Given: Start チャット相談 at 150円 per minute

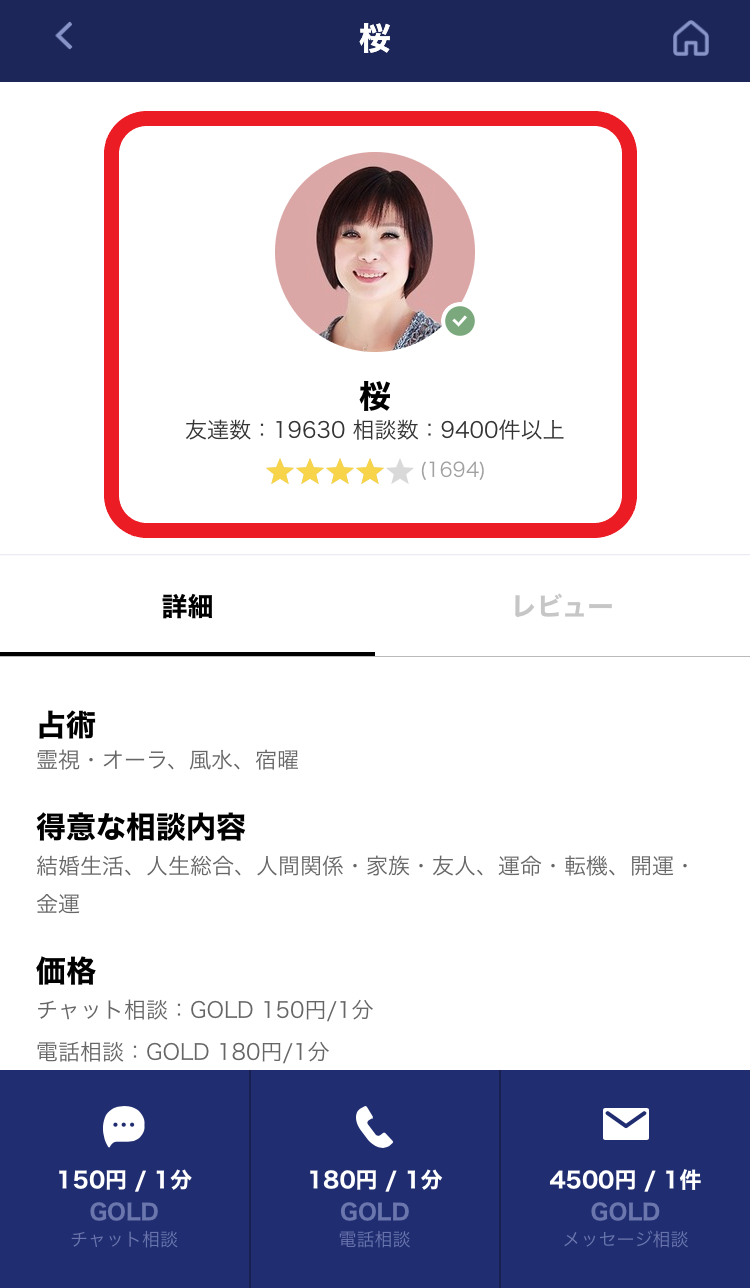Looking at the screenshot, I should click(x=124, y=1177).
